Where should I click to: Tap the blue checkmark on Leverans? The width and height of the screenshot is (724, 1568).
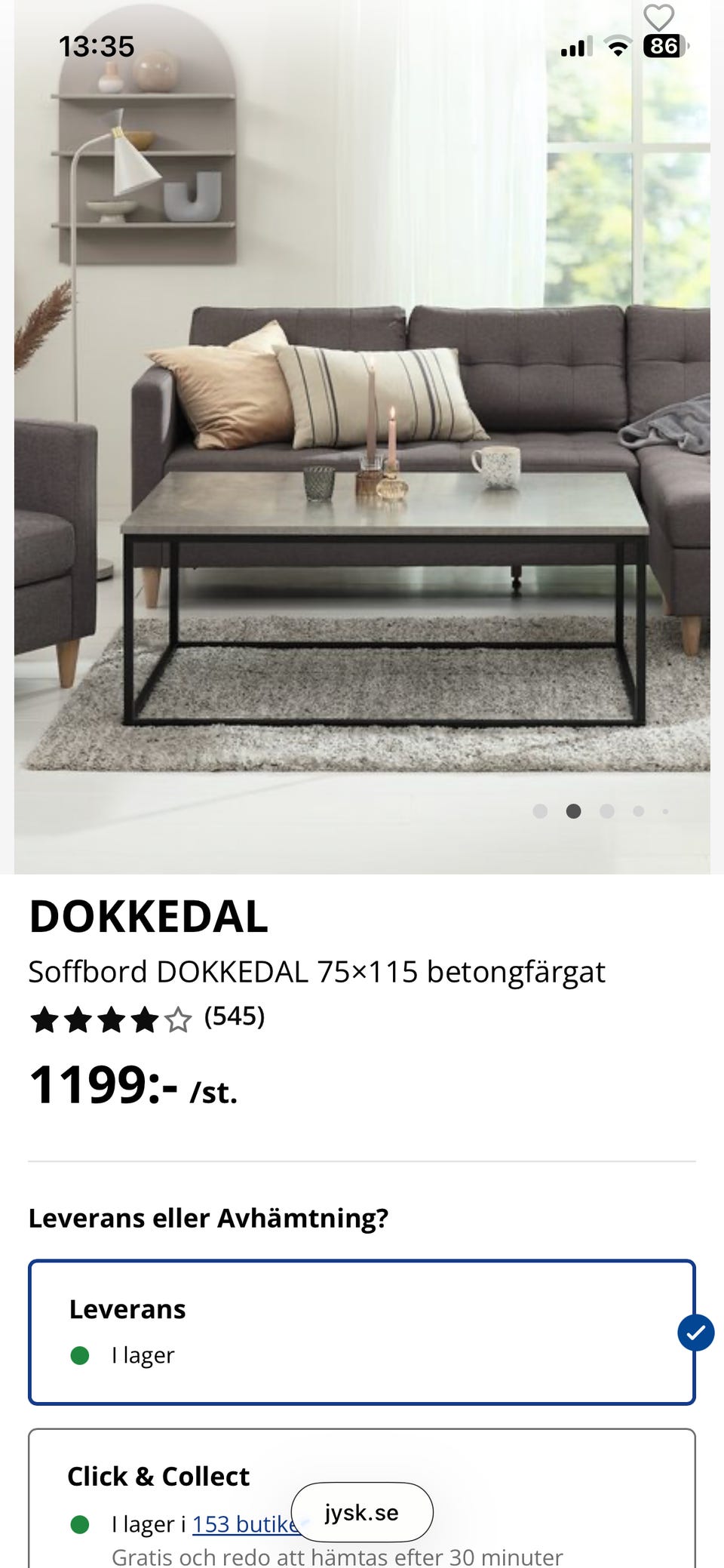(x=695, y=1332)
